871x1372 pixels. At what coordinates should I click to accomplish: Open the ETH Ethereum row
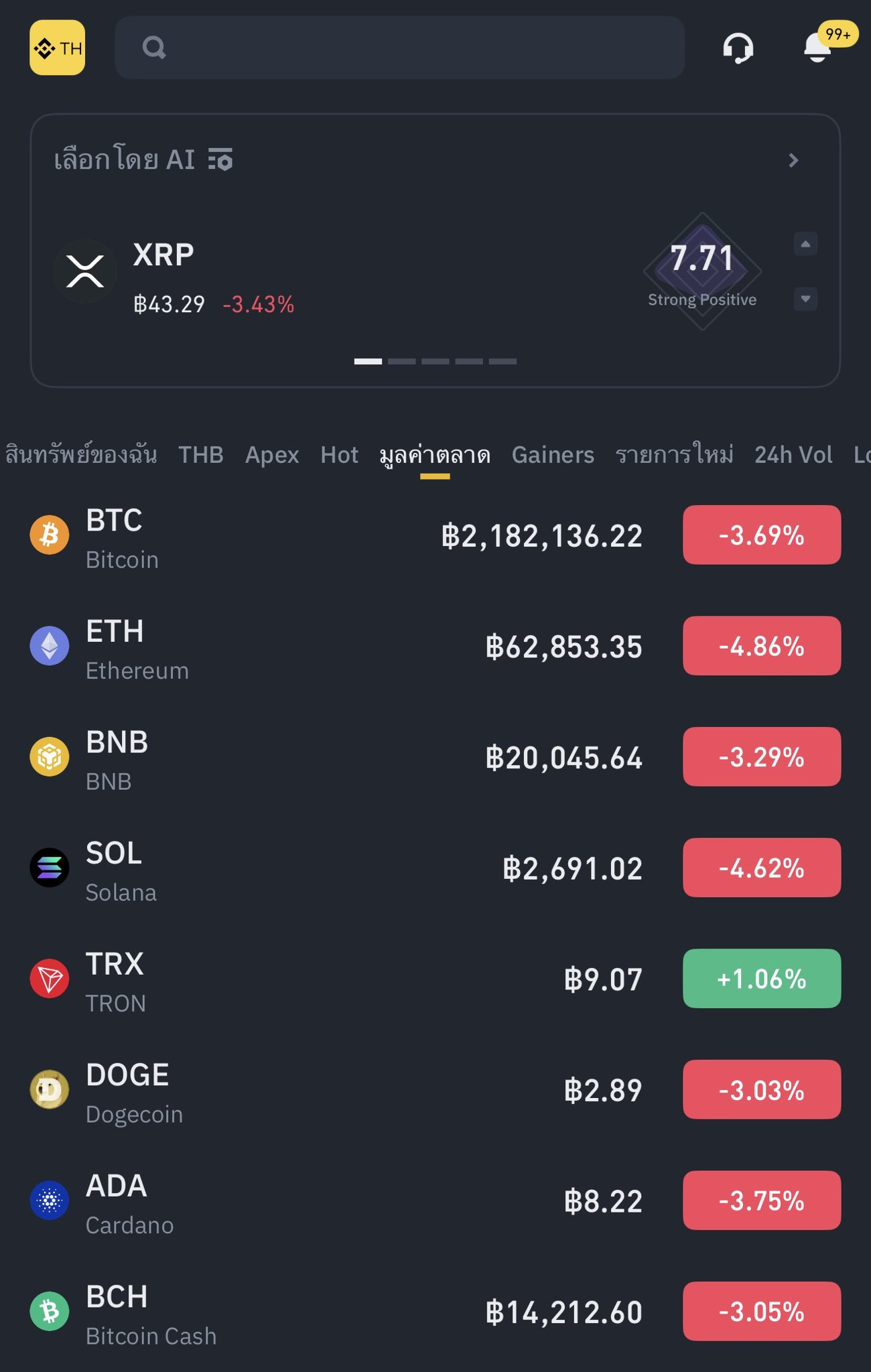(335, 647)
